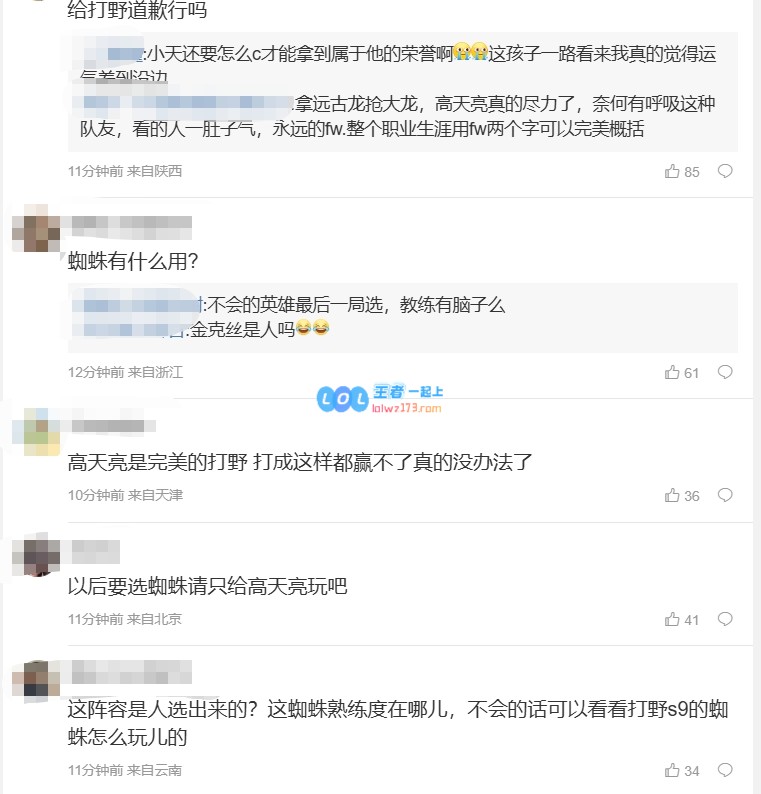
Task: Reply to the comment from 云南
Action: pyautogui.click(x=725, y=771)
